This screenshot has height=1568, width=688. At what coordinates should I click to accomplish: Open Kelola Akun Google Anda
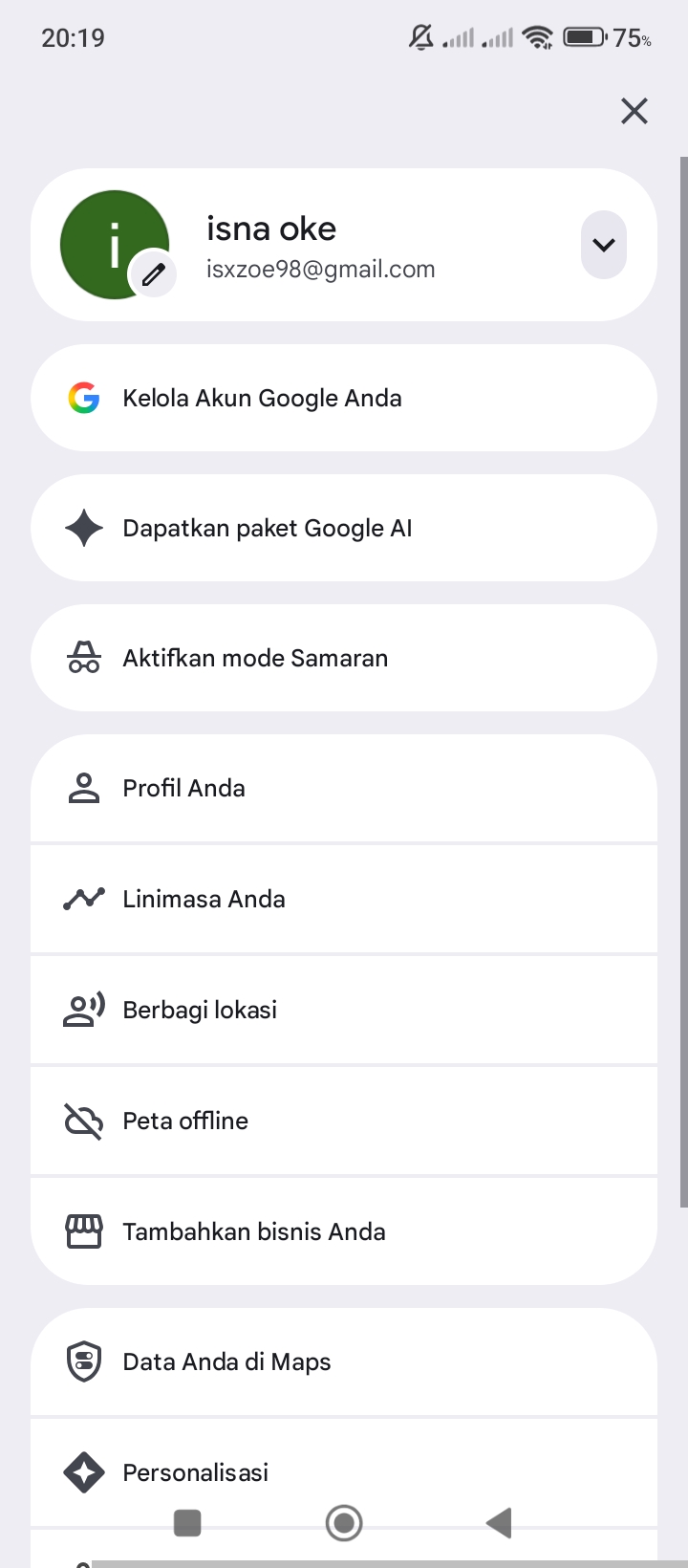click(x=344, y=398)
